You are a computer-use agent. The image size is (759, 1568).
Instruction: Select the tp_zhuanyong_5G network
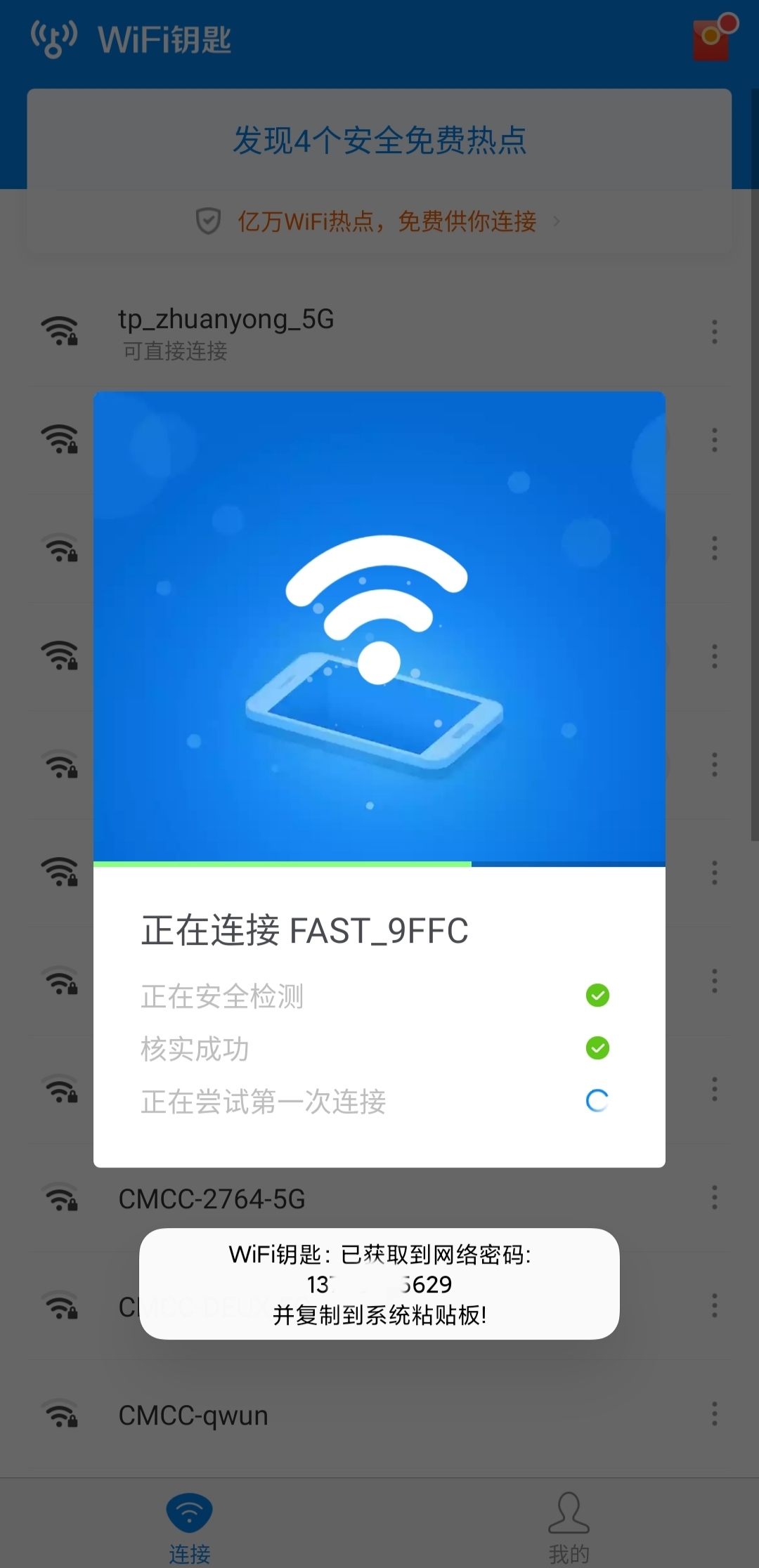click(225, 332)
